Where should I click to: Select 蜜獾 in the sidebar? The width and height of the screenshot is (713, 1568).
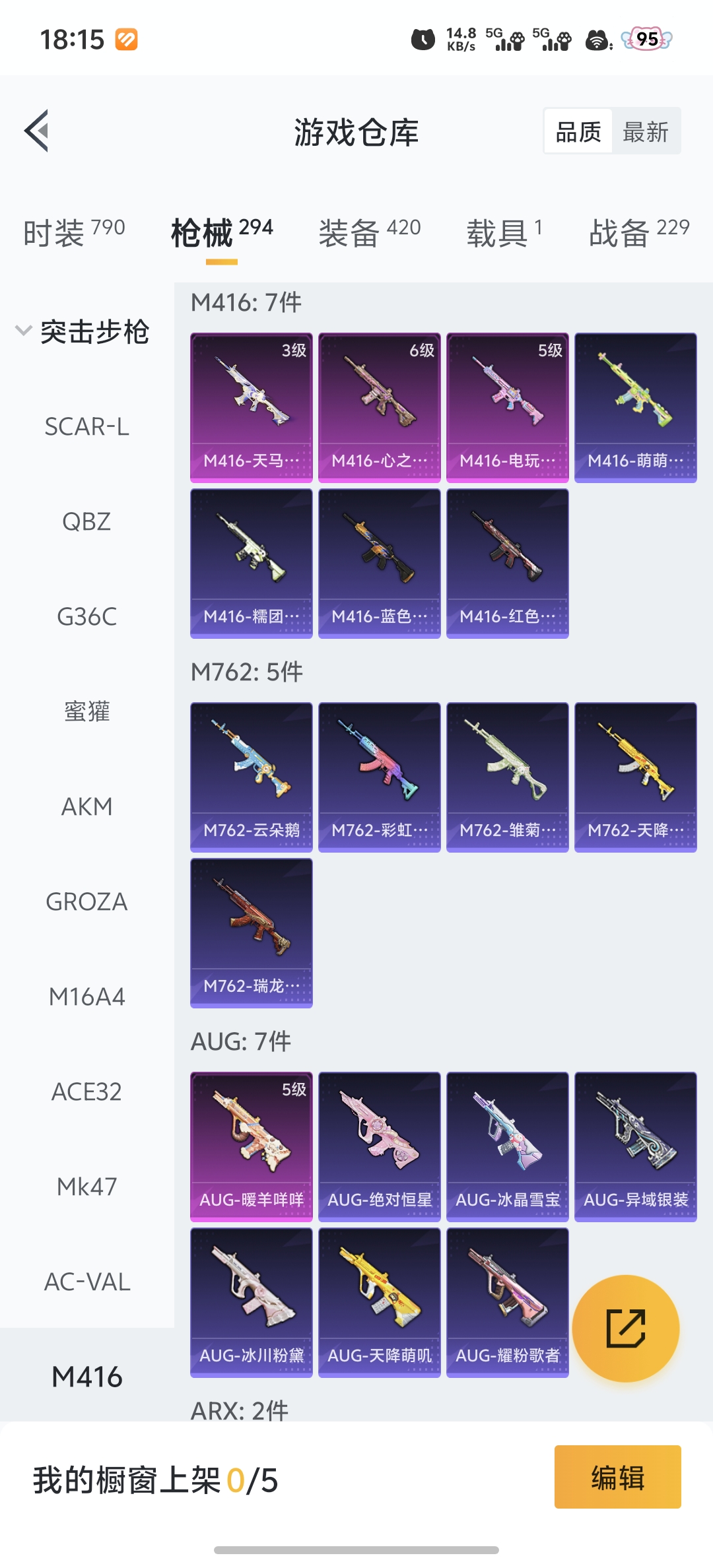click(x=86, y=711)
